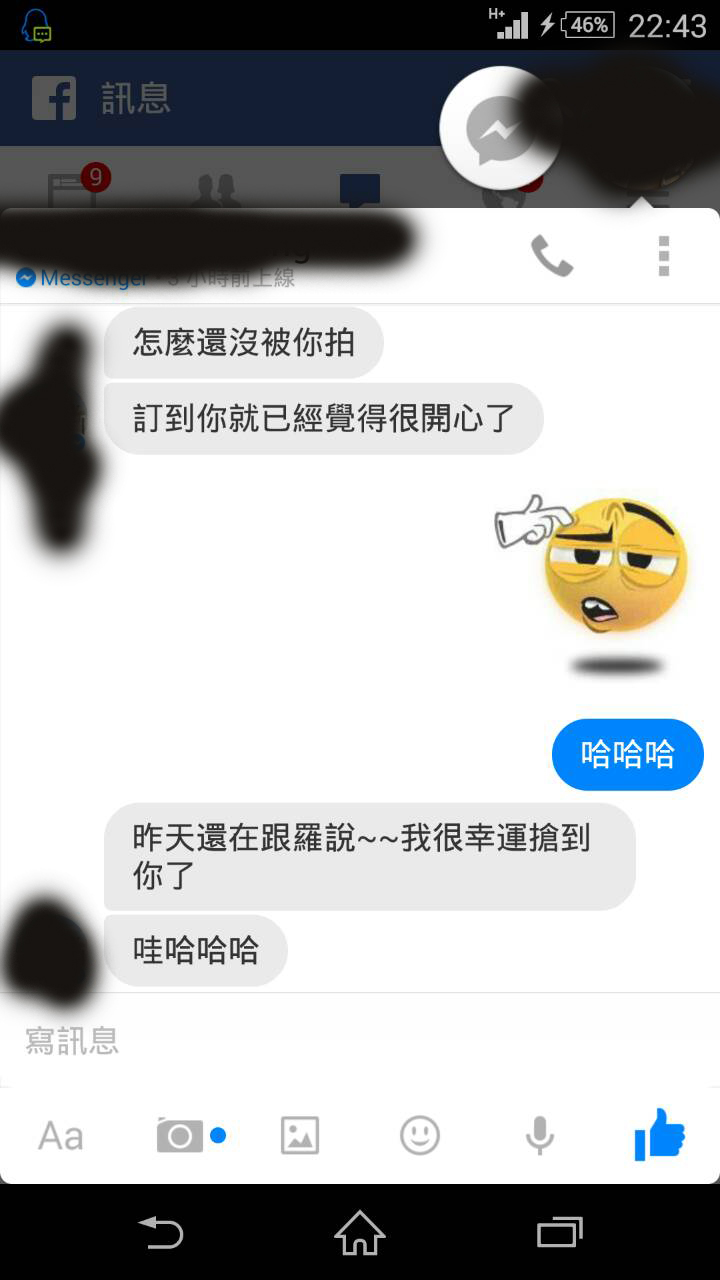This screenshot has width=720, height=1280.
Task: Open the emoji and sticker picker
Action: (420, 1135)
